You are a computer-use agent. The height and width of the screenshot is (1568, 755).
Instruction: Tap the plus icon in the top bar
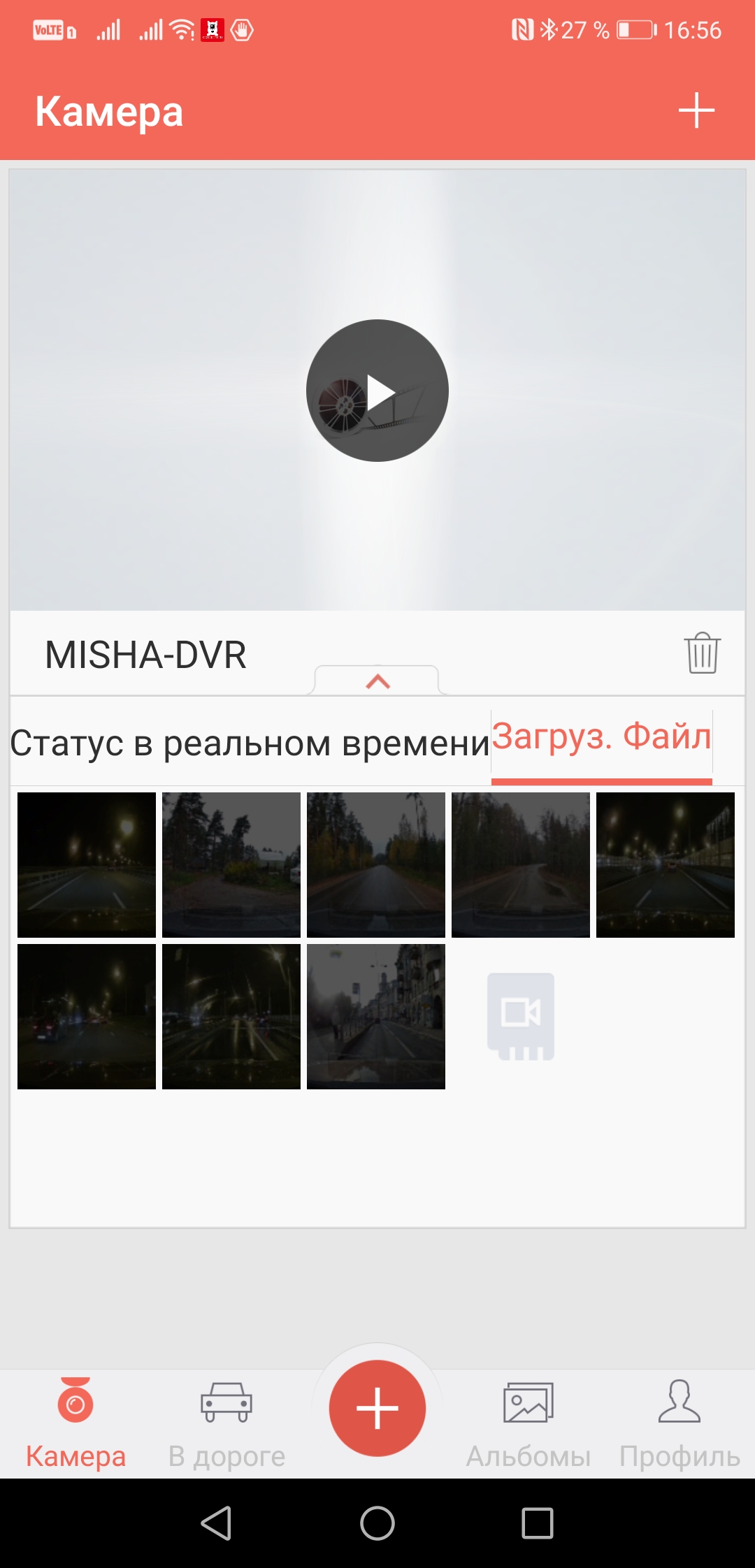coord(696,110)
